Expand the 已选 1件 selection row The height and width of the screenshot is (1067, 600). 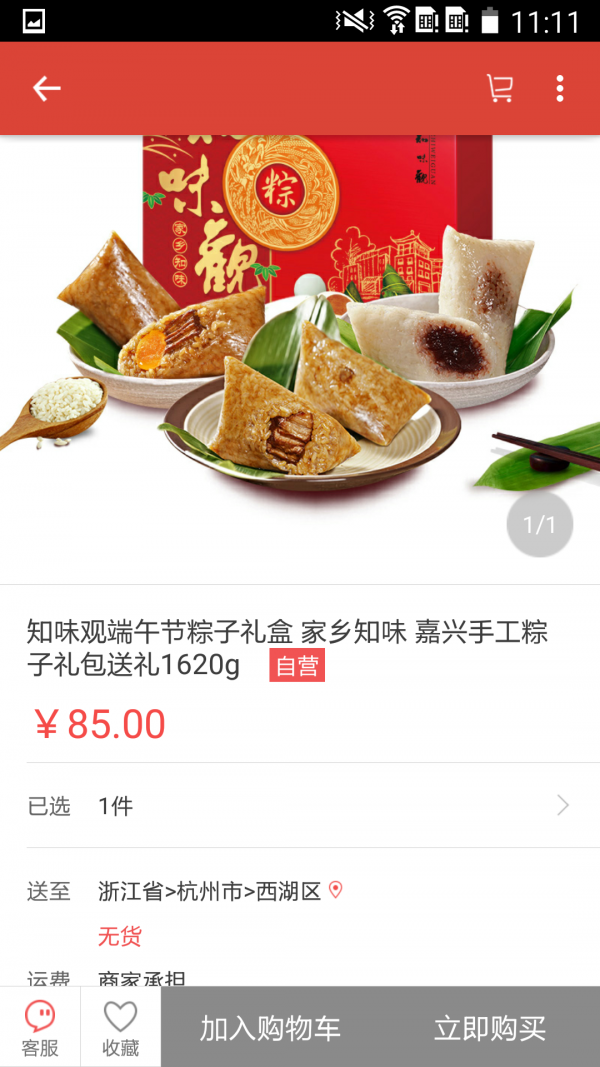pyautogui.click(x=300, y=806)
